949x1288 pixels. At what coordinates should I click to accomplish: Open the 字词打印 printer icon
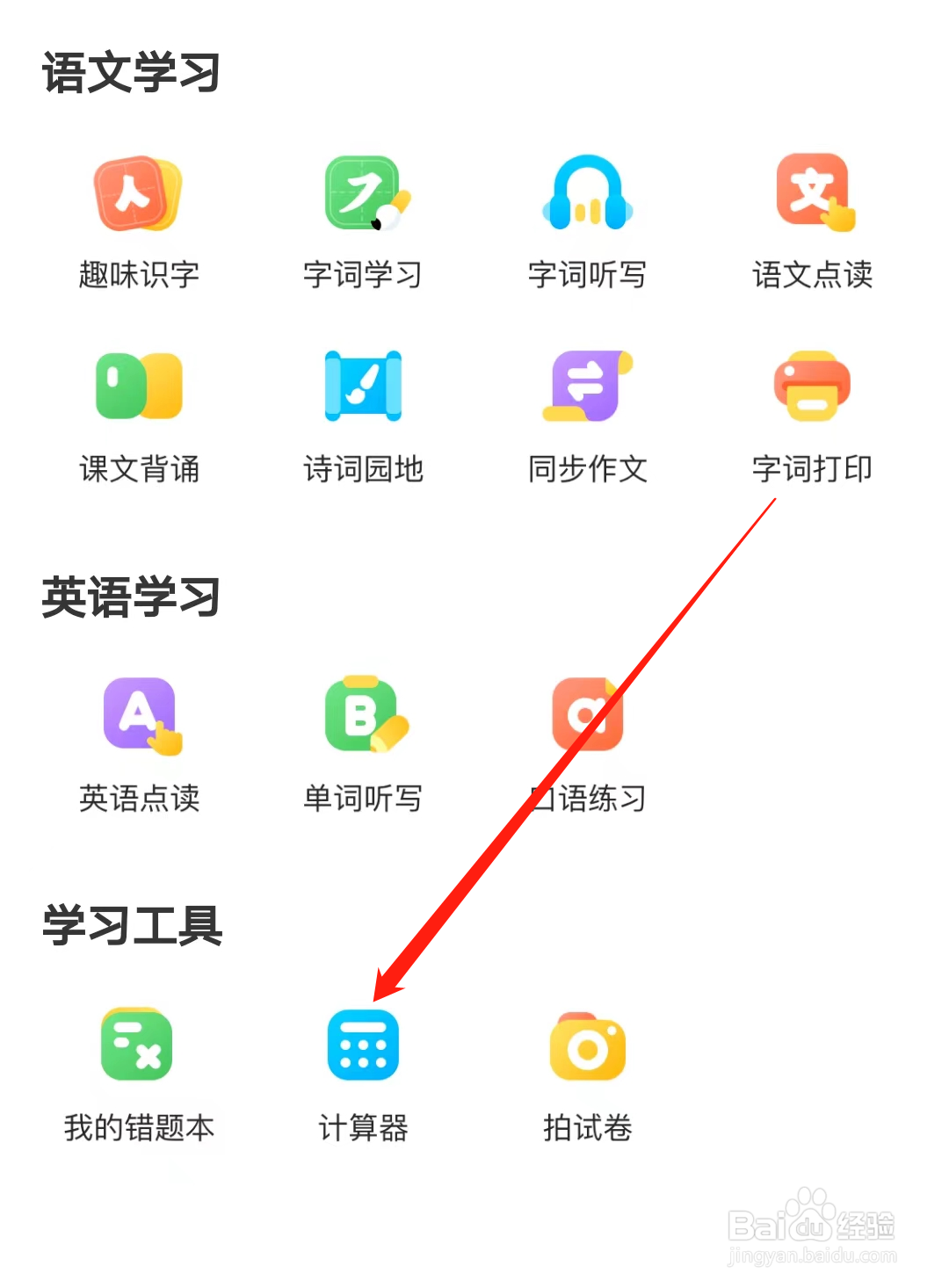click(x=812, y=387)
